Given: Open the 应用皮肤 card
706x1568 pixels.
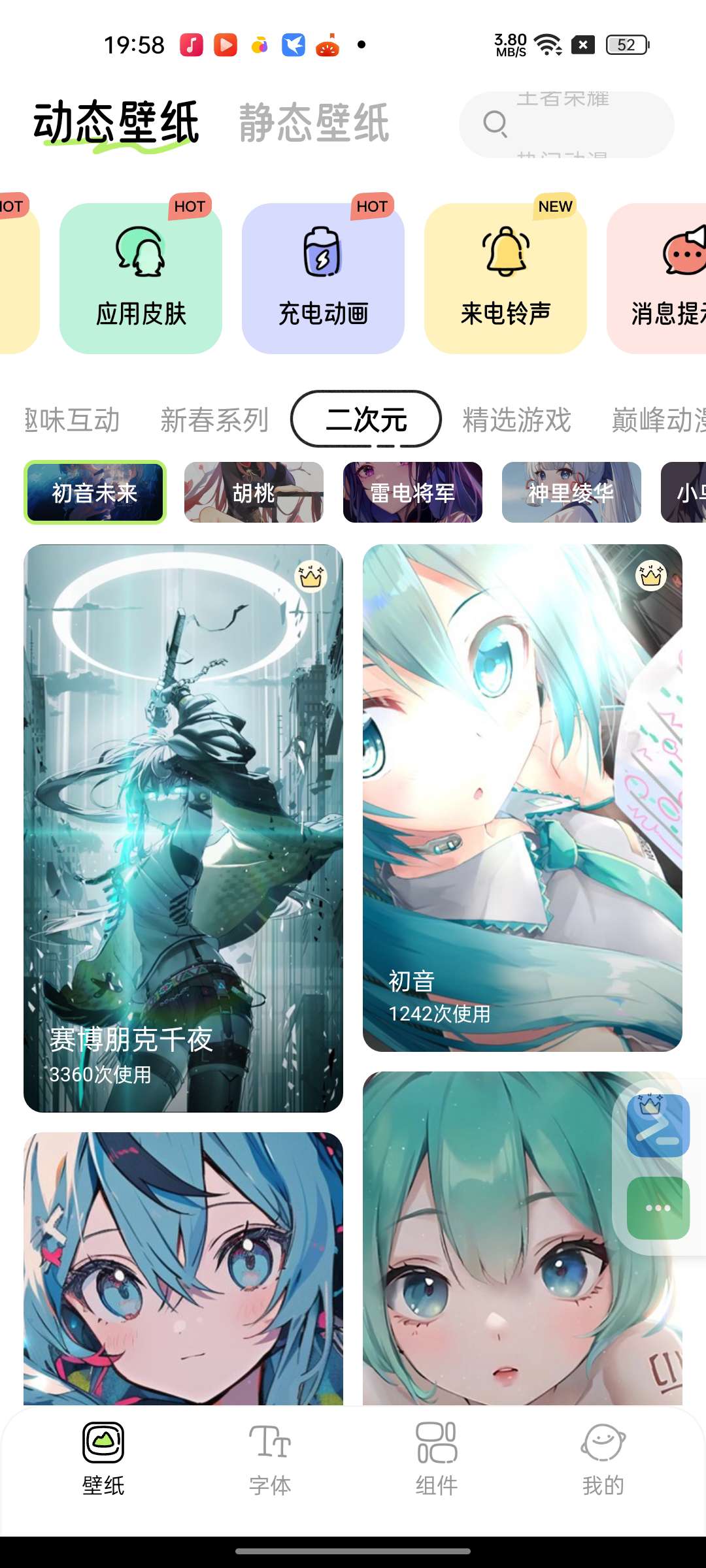Looking at the screenshot, I should coord(141,279).
